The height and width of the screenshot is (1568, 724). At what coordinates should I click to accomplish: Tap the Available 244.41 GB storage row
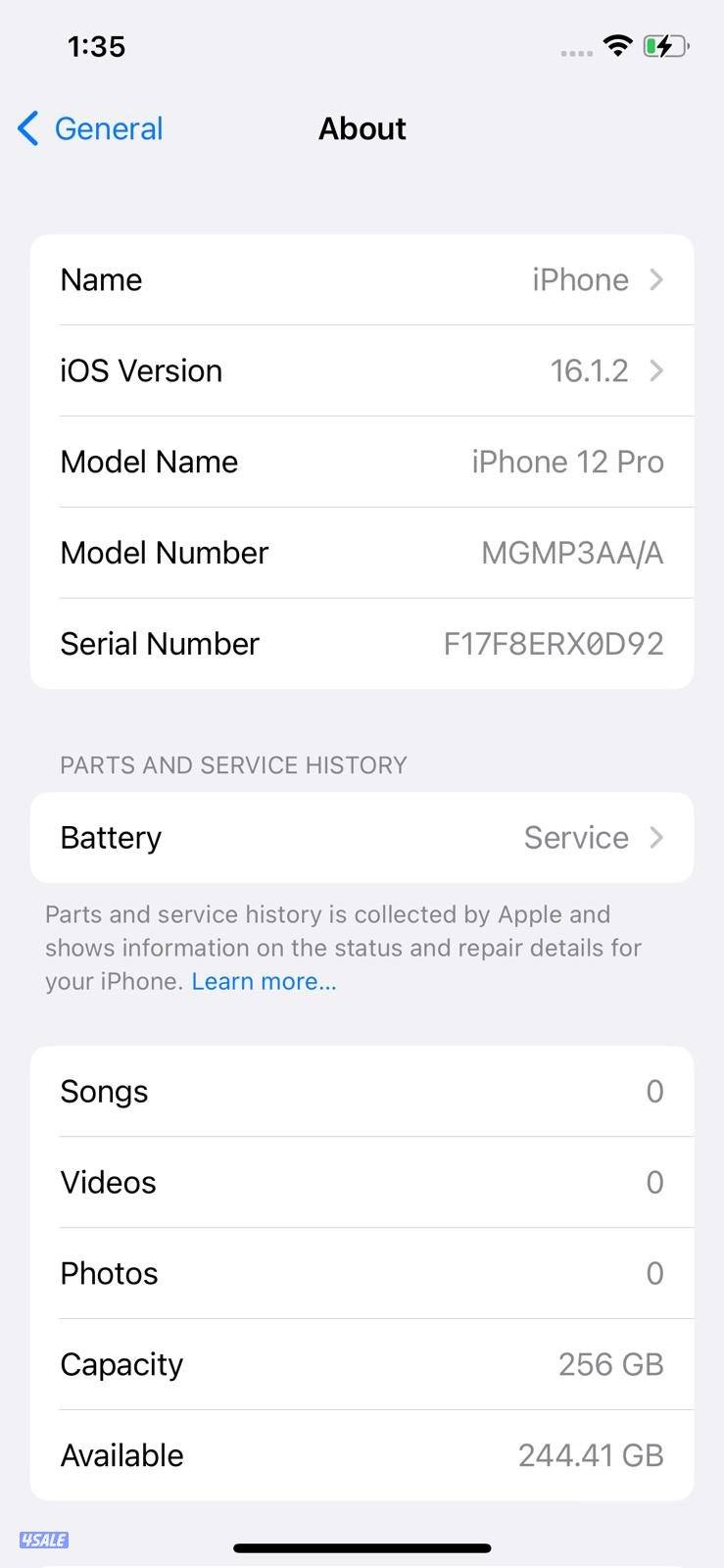point(362,1455)
